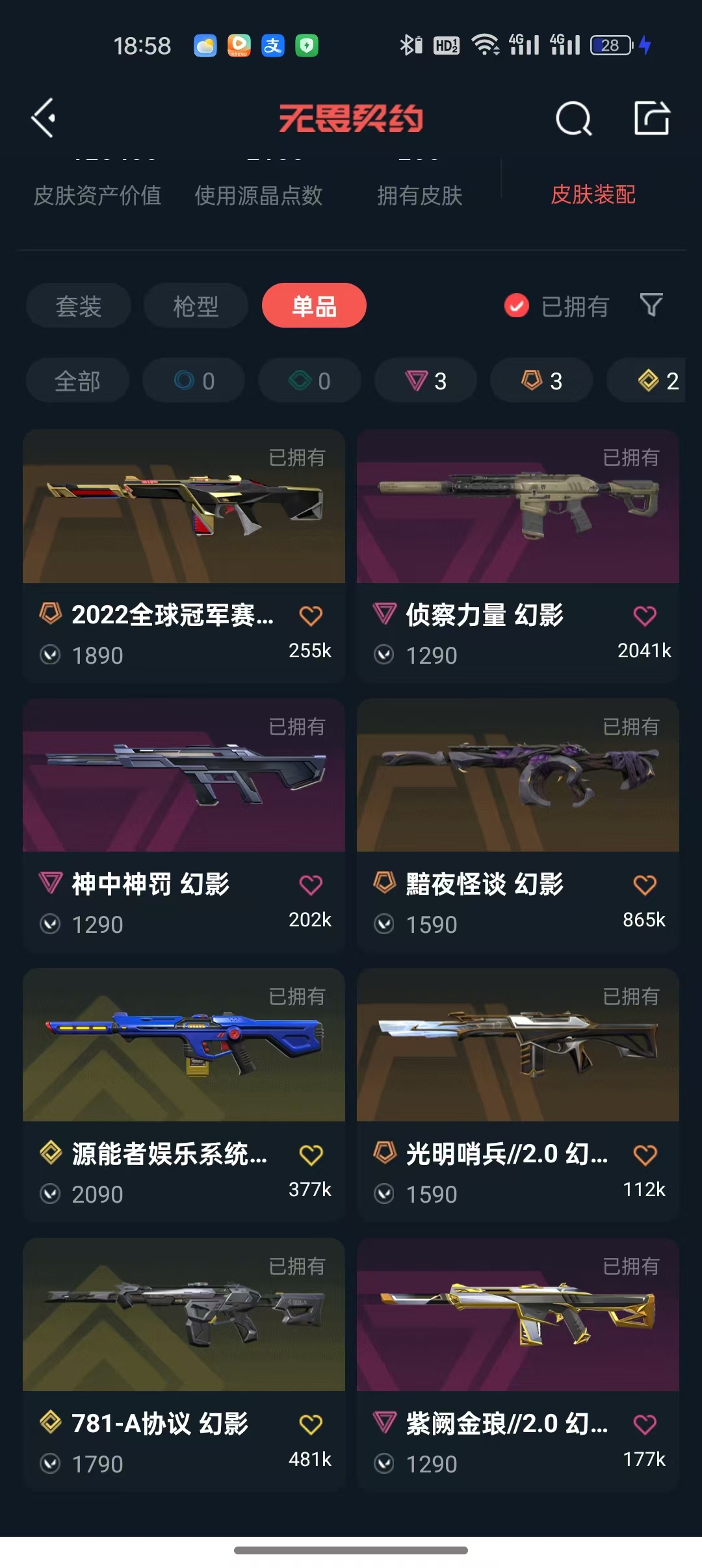Viewport: 702px width, 1568px height.
Task: Share this page via the share icon
Action: tap(651, 118)
